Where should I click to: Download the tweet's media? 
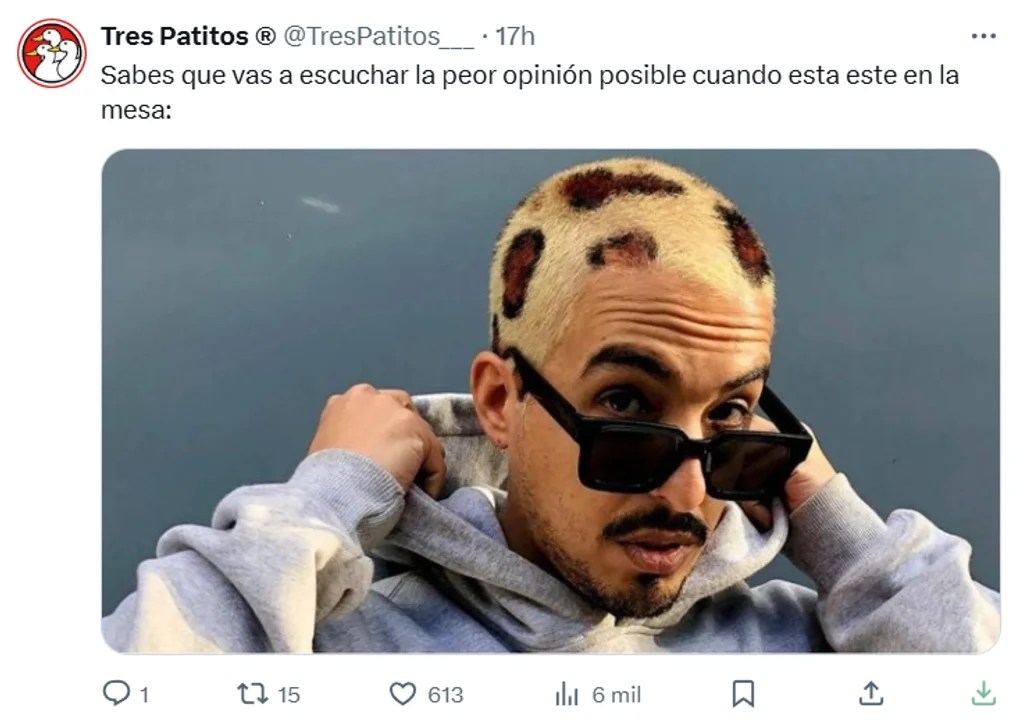(983, 693)
